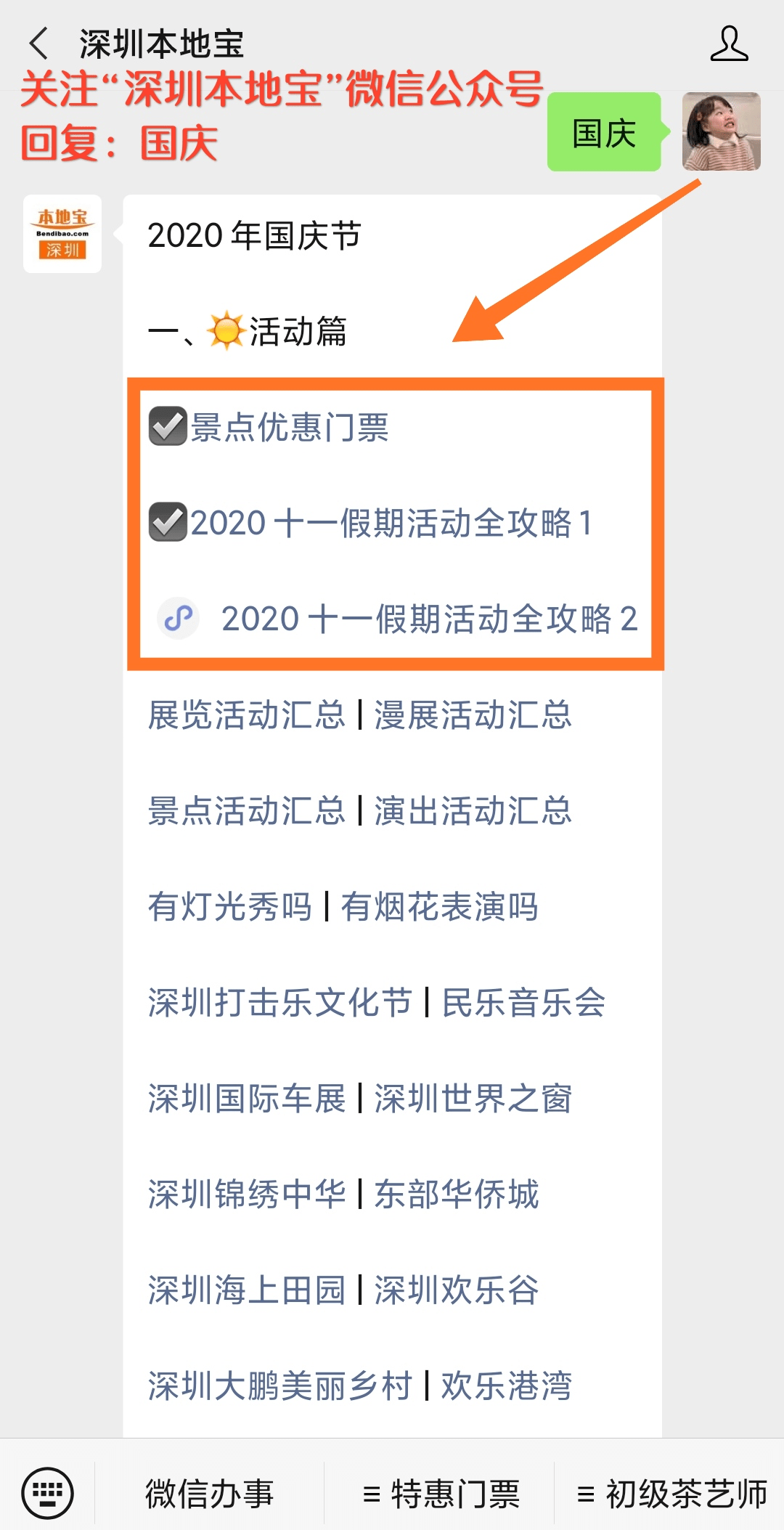Switch to keyboard input mode

47,1493
